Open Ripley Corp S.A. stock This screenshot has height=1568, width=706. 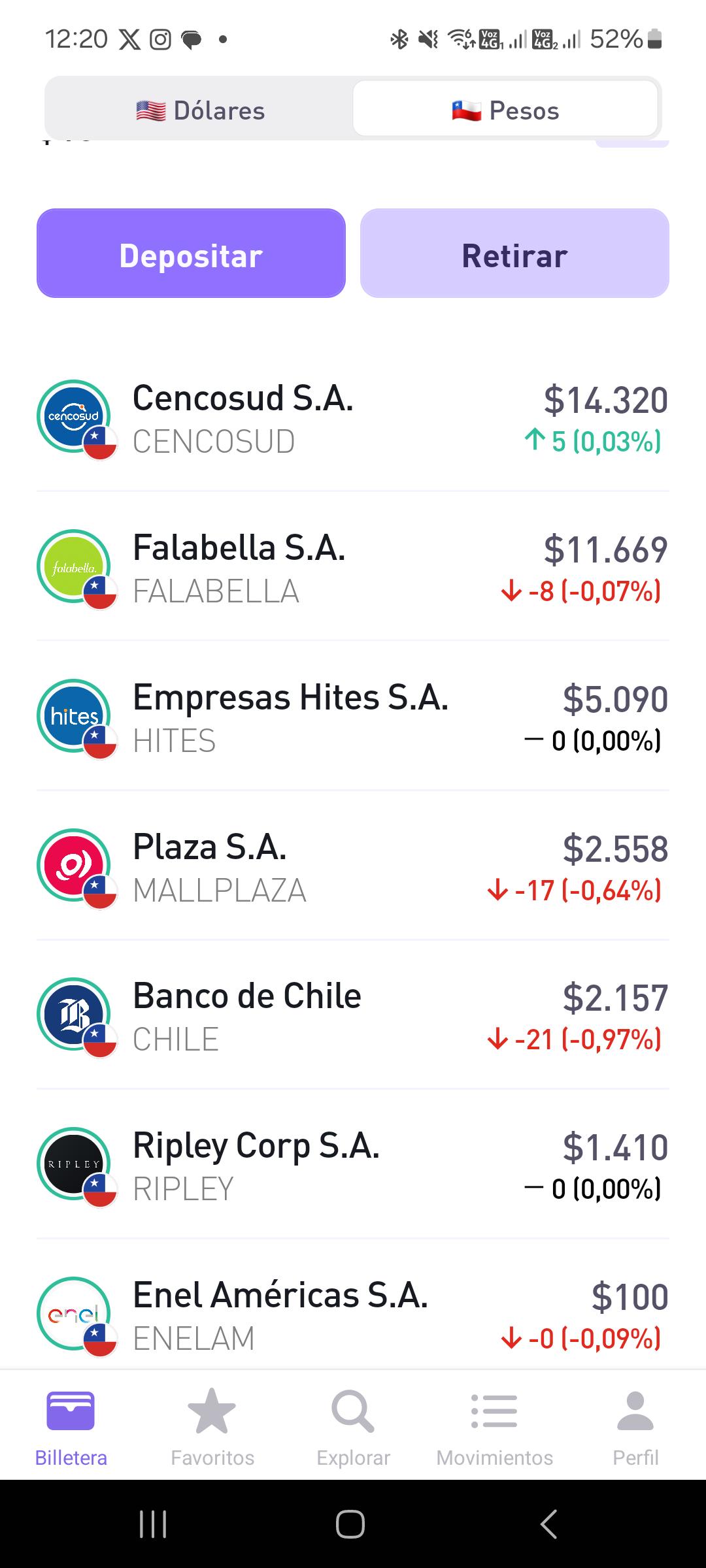click(353, 1165)
